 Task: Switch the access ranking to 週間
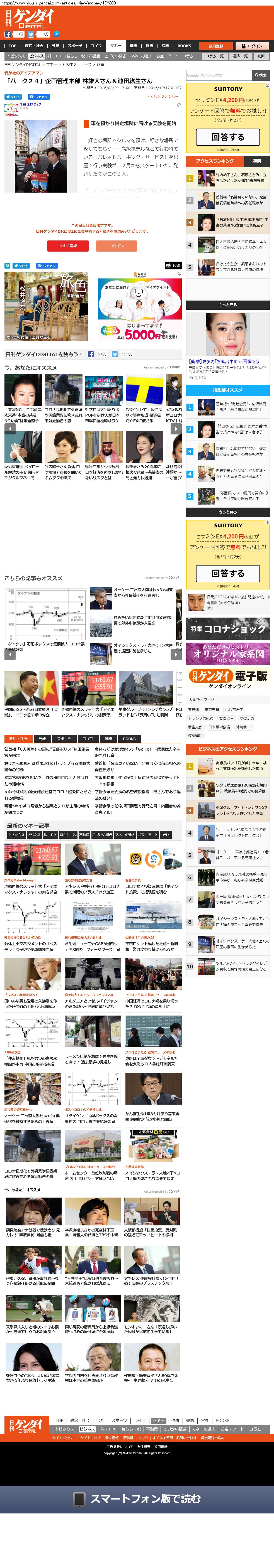(x=257, y=161)
